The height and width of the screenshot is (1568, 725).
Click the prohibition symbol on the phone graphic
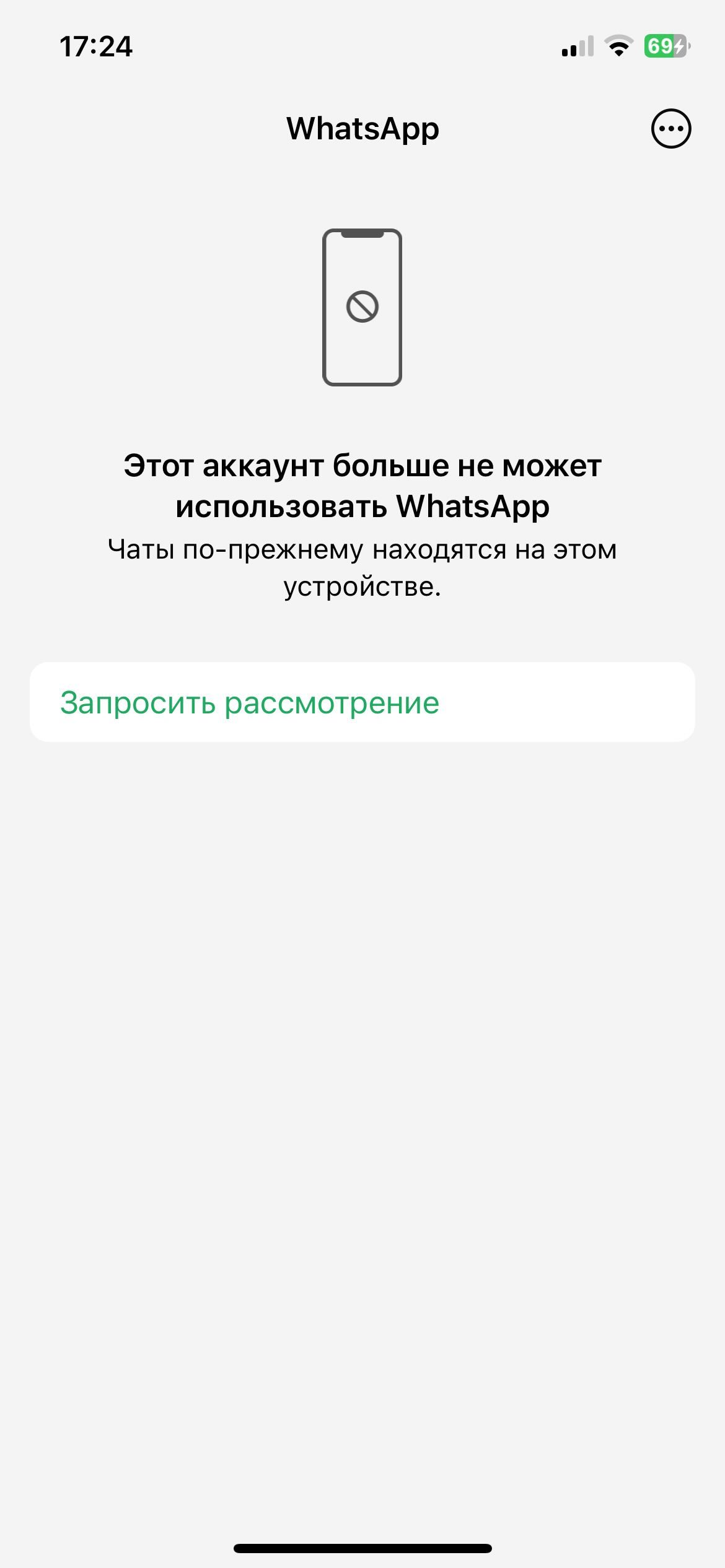(362, 307)
